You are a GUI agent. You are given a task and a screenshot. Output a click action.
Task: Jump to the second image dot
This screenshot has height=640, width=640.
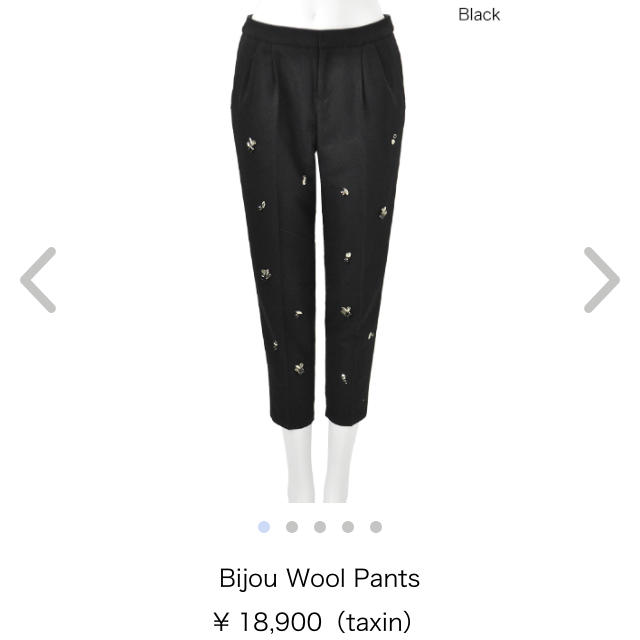[x=292, y=526]
